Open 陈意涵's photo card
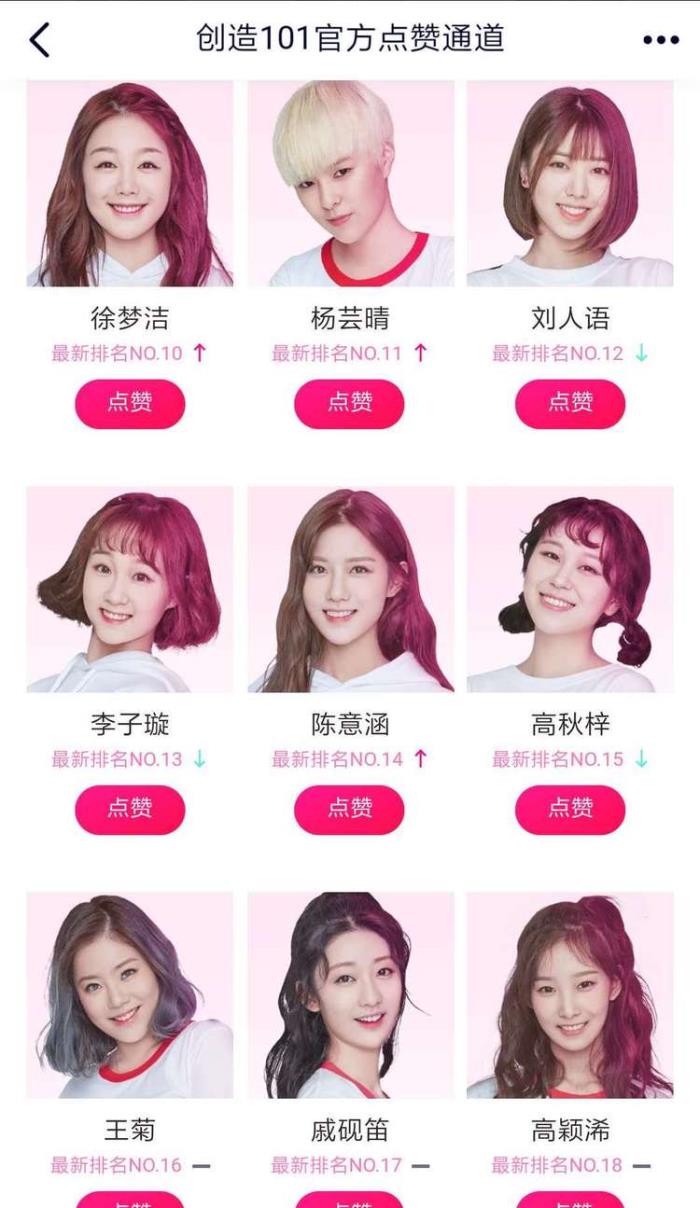The image size is (700, 1208). [350, 590]
